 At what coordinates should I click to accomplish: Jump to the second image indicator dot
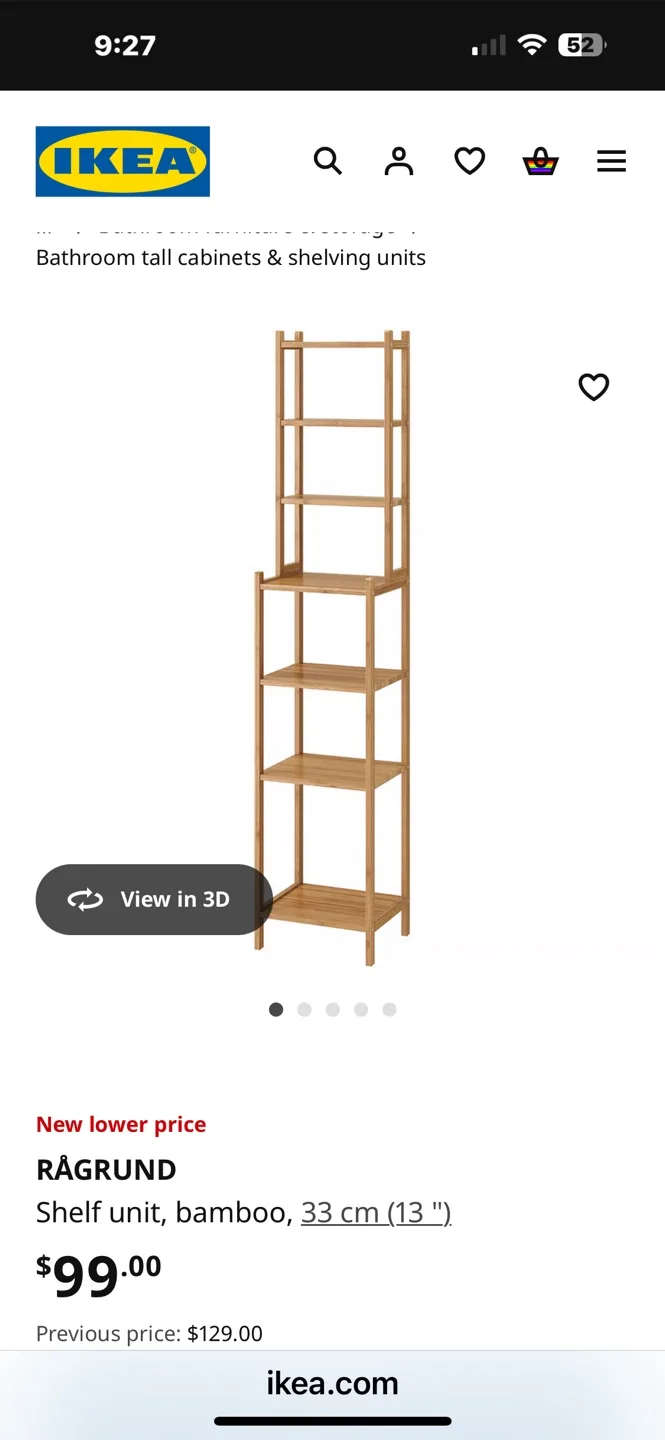click(x=304, y=1010)
